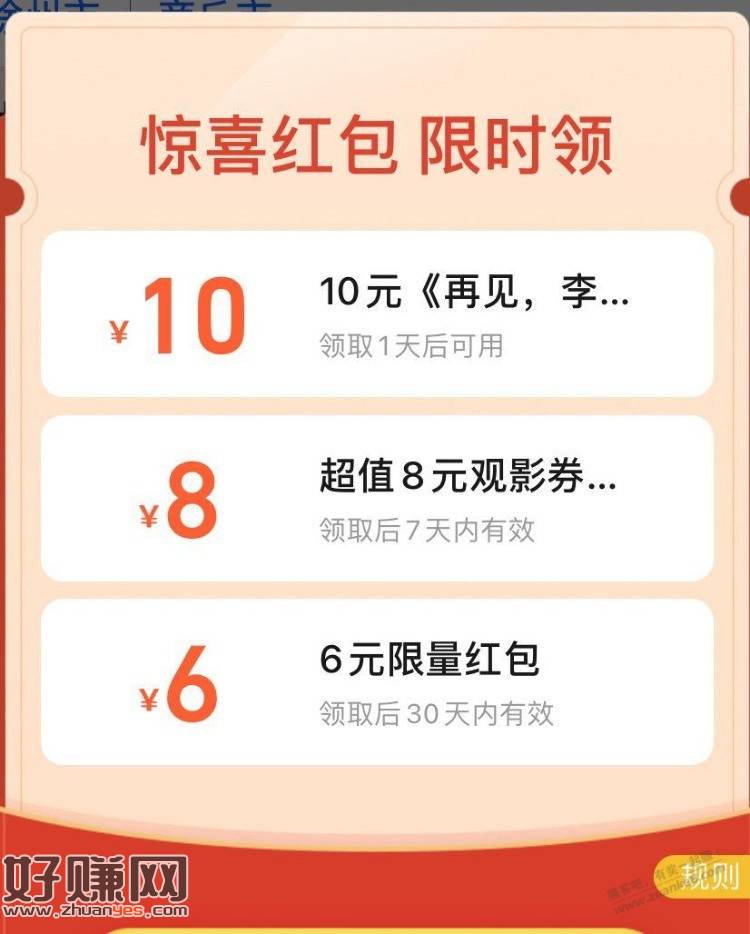This screenshot has height=934, width=750.
Task: Open the 规则 rules button
Action: pyautogui.click(x=705, y=876)
